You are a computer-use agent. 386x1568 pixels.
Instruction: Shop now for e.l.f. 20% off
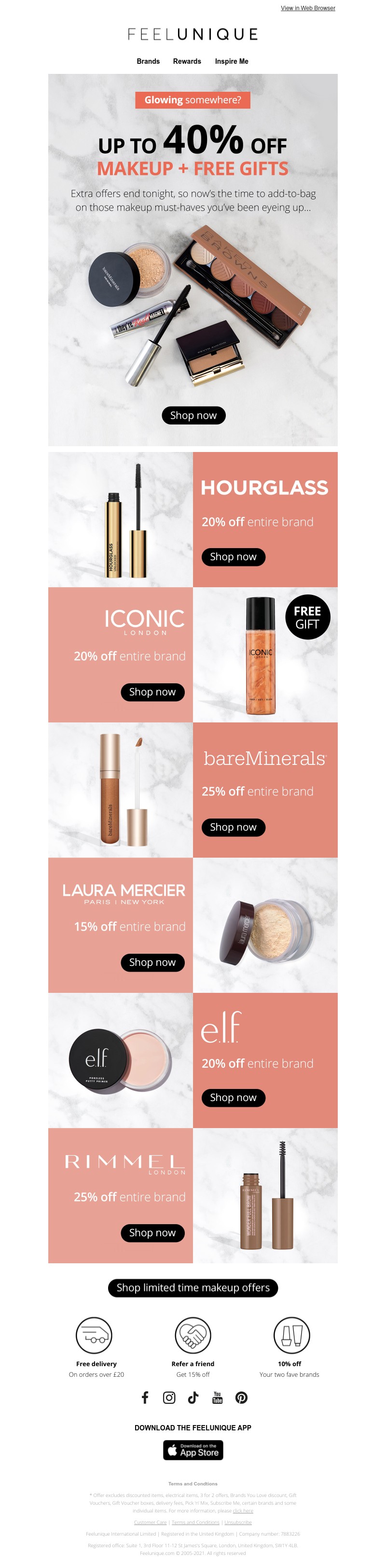click(233, 1097)
